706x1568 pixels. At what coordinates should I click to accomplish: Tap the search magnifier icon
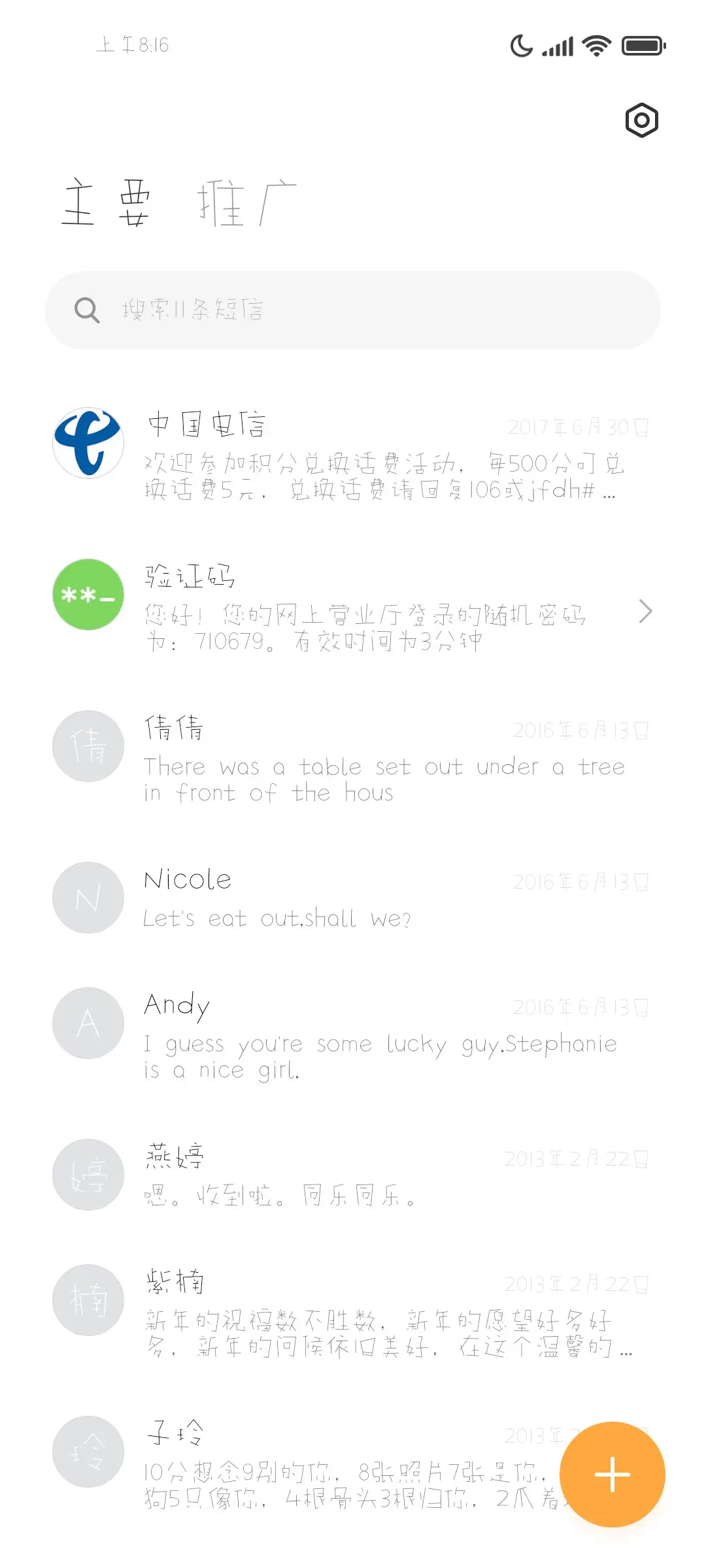[x=87, y=310]
